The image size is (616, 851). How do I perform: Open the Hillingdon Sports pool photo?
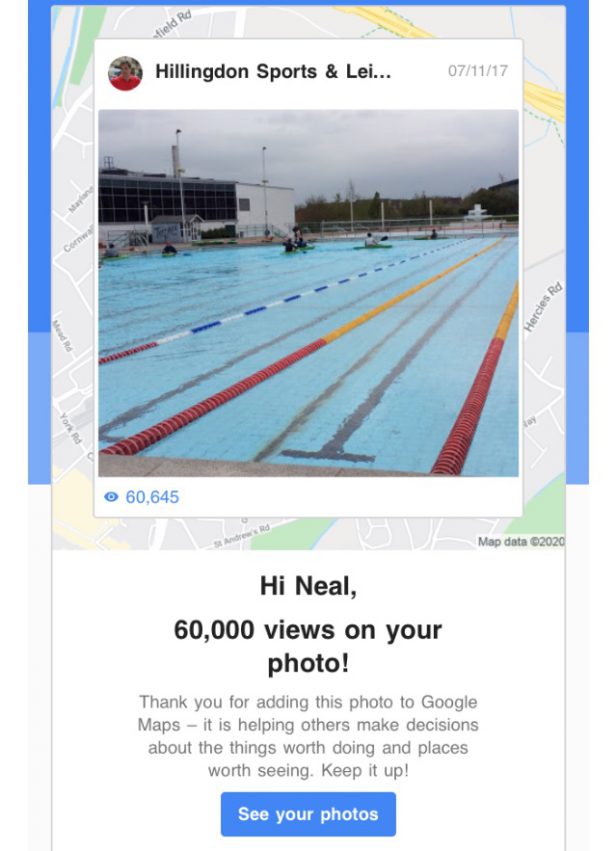tap(308, 292)
